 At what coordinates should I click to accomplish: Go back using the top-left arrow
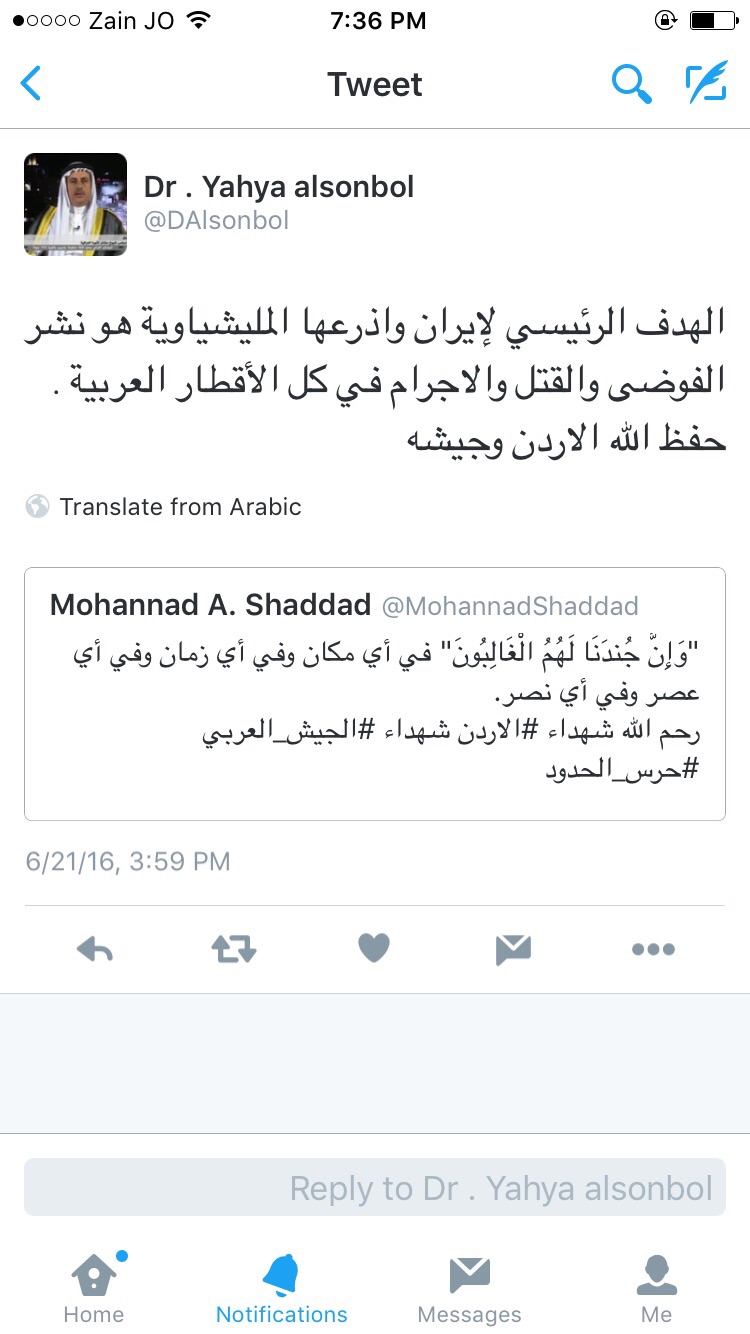coord(32,84)
